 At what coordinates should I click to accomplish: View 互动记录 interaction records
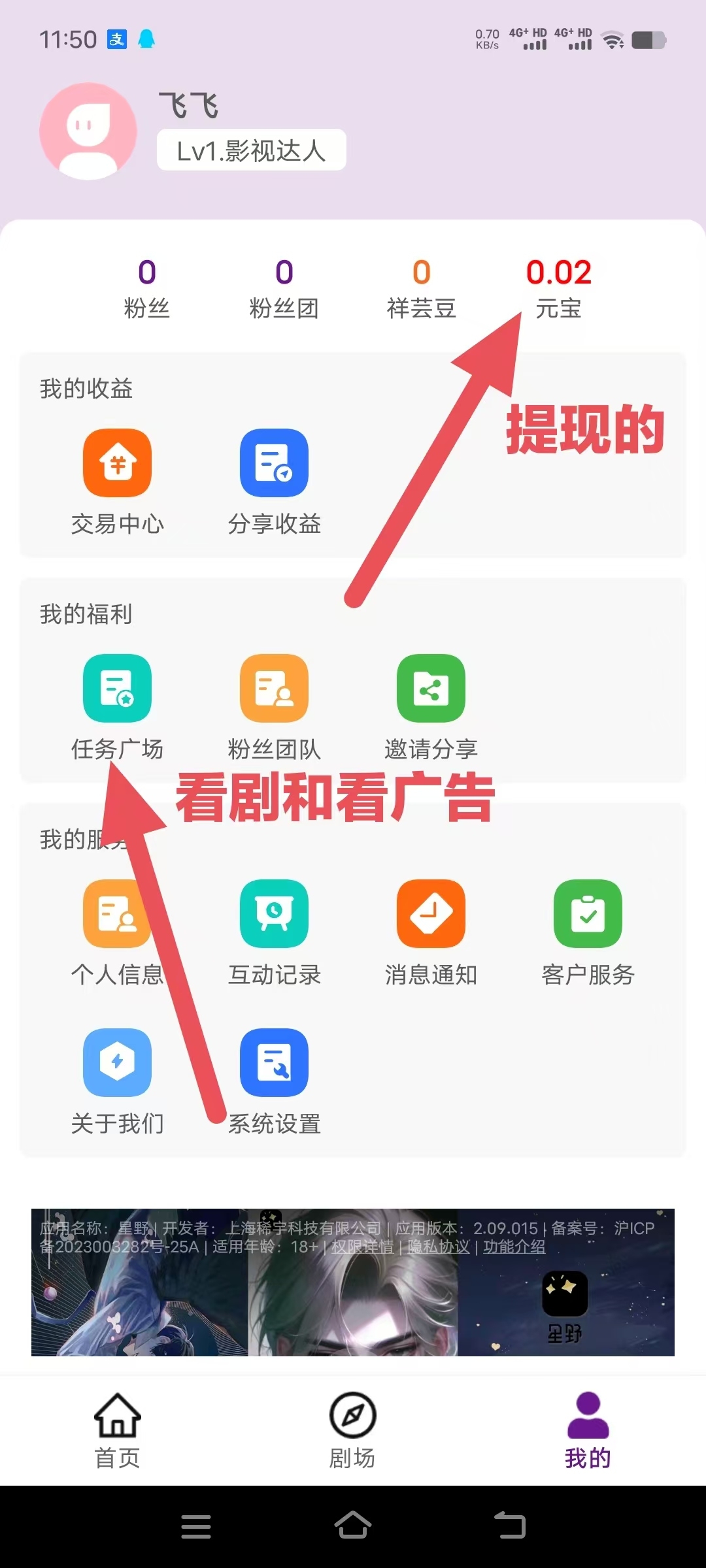tap(274, 931)
